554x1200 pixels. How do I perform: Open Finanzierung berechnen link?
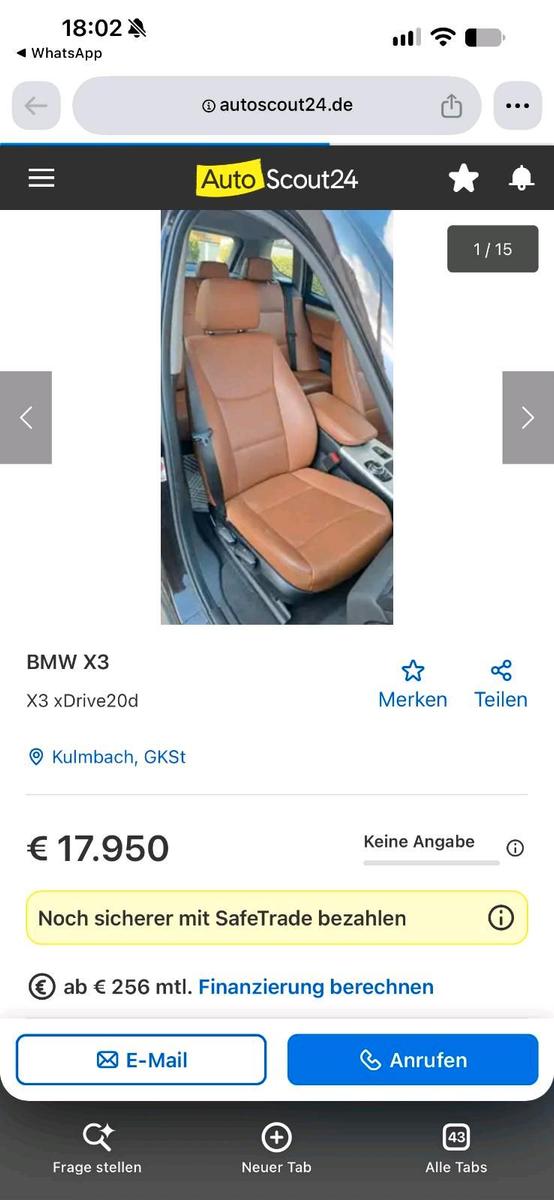pos(316,987)
